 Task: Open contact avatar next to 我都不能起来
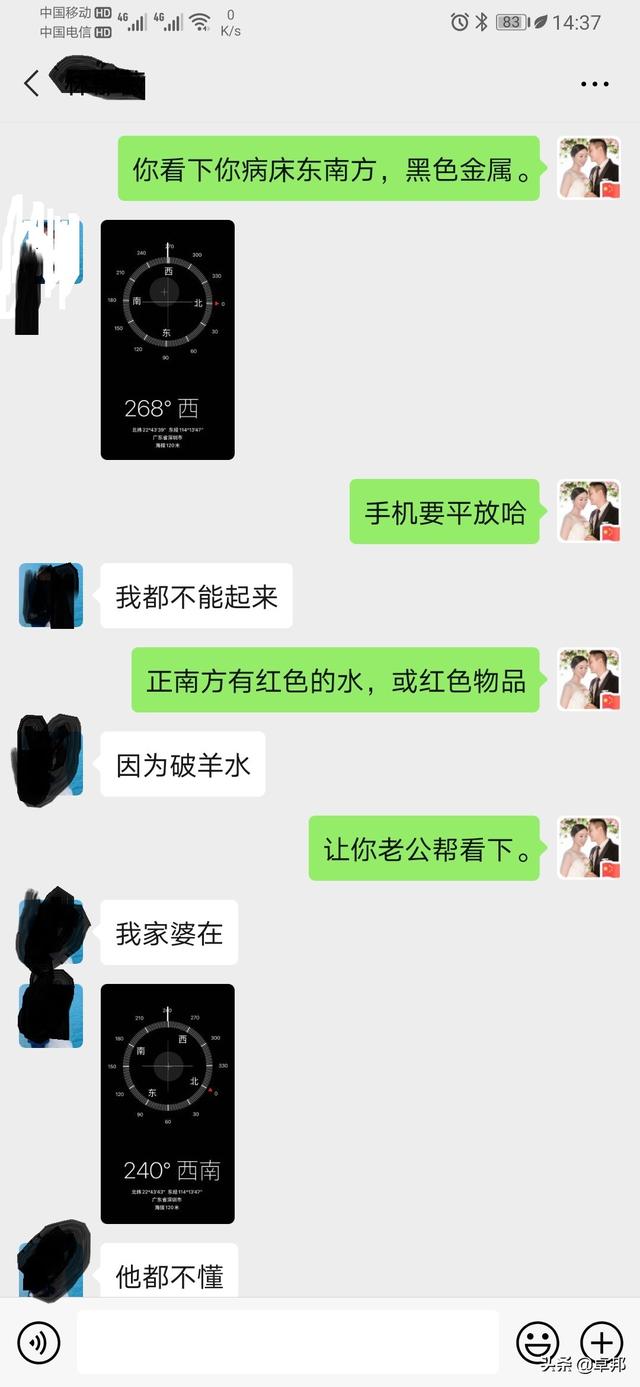coord(51,596)
